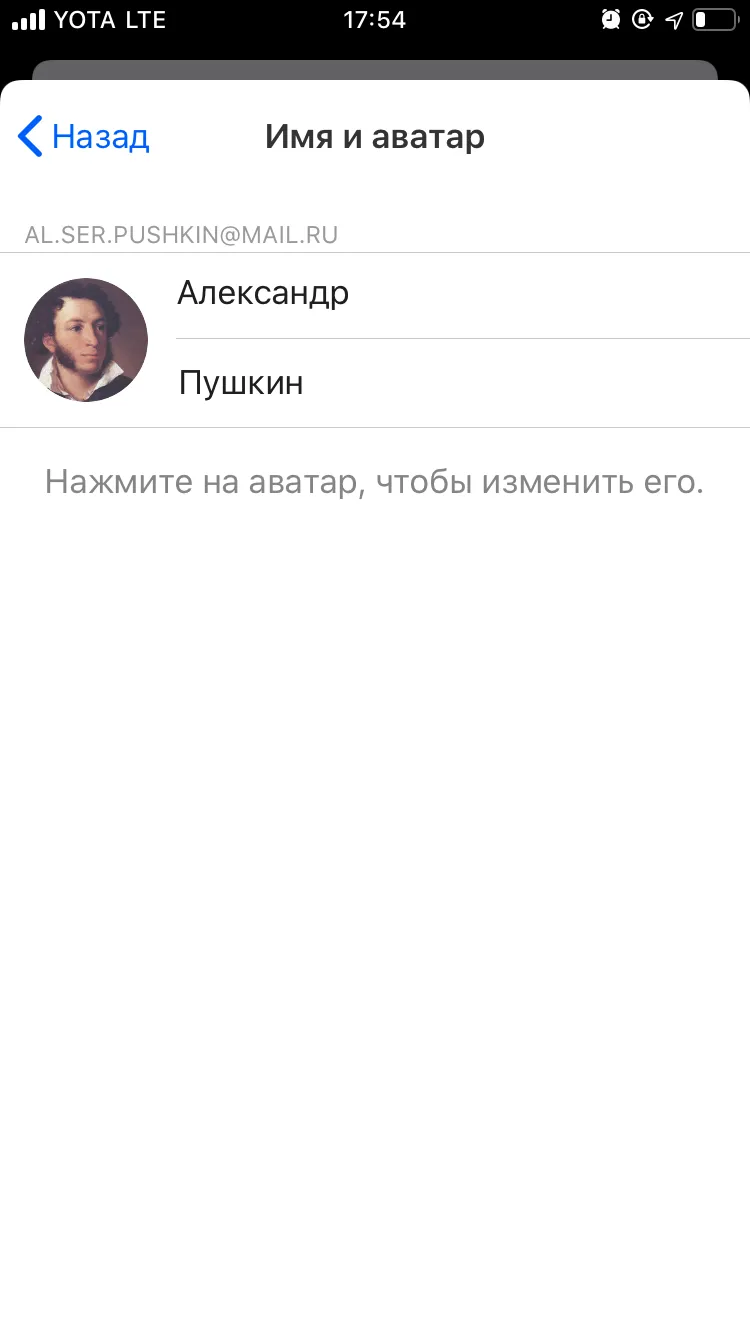The image size is (750, 1334).
Task: Go back with the Назад button
Action: (84, 136)
